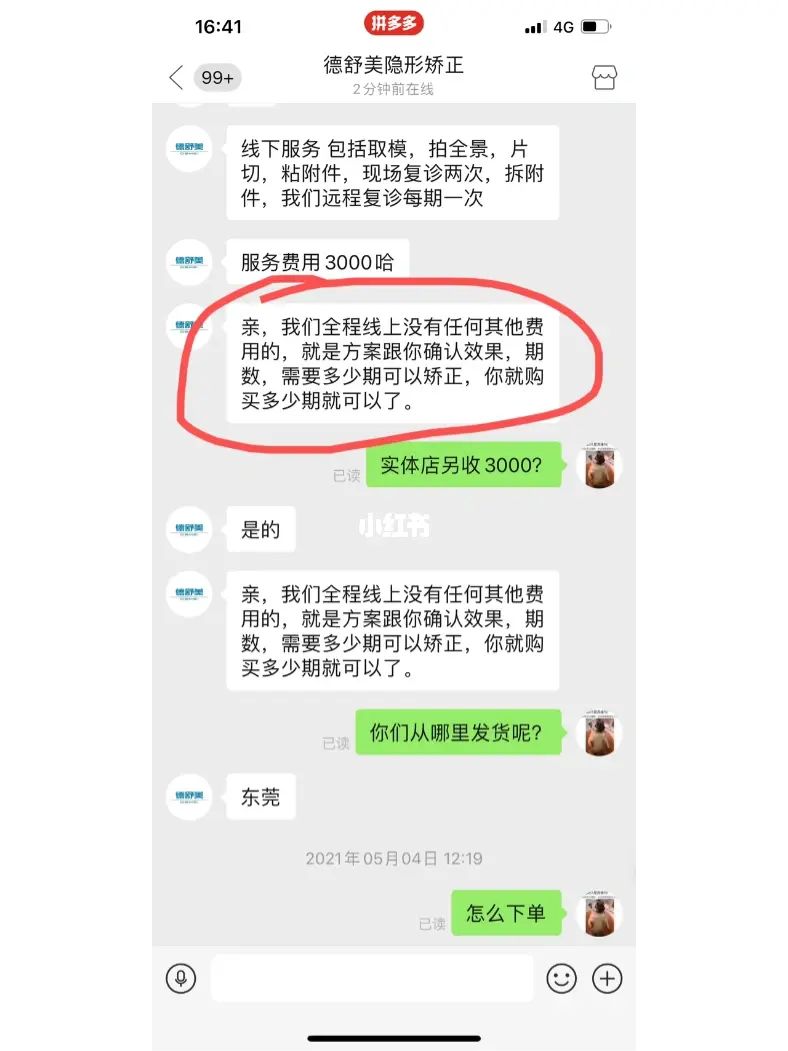The height and width of the screenshot is (1051, 788).
Task: Go back from the chat
Action: tap(177, 78)
